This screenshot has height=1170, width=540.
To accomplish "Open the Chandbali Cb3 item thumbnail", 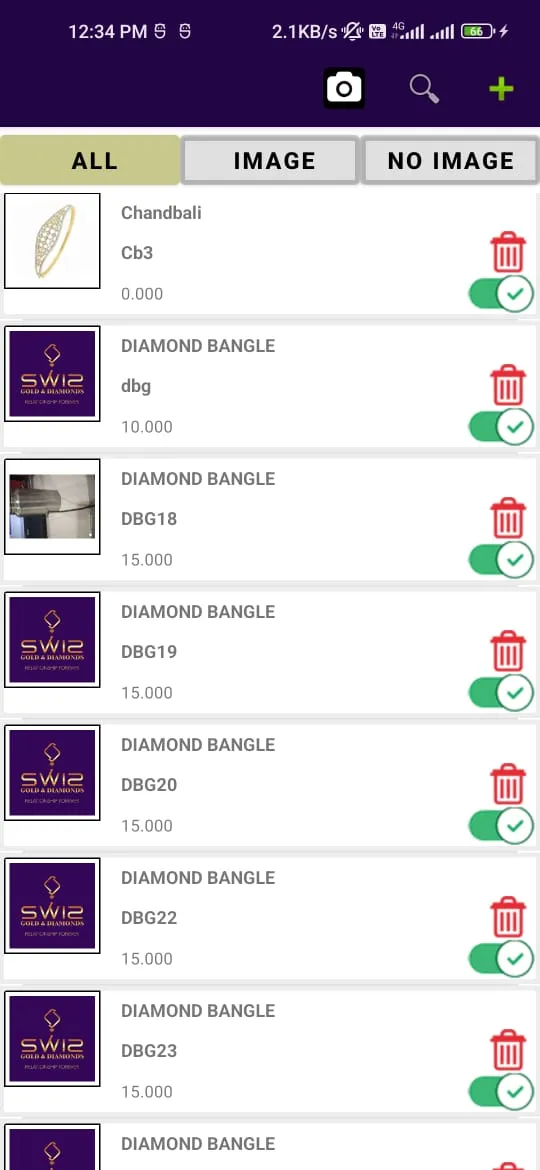I will click(52, 241).
